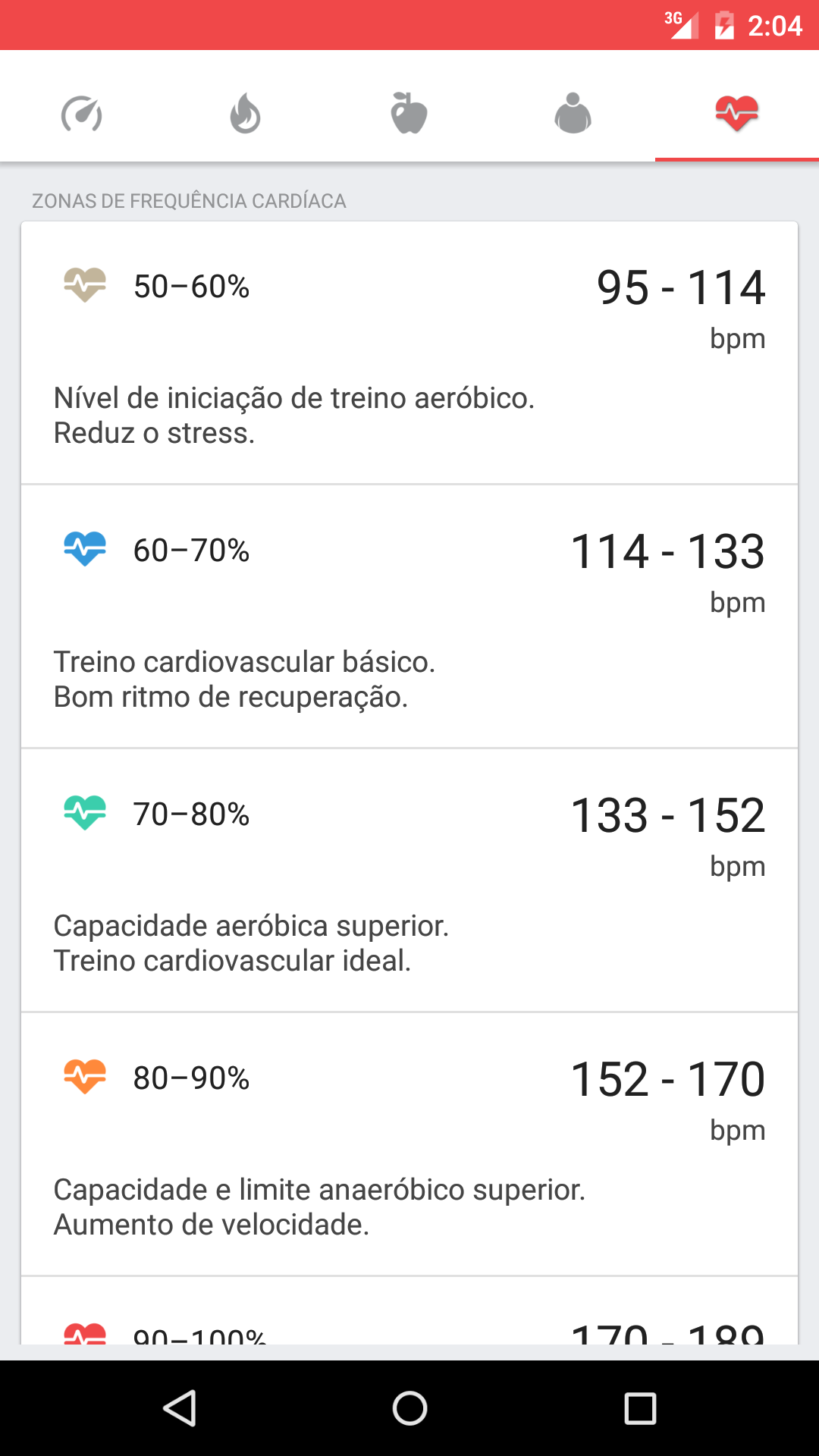The image size is (819, 1456).
Task: Go to the Android home screen
Action: click(x=409, y=1408)
